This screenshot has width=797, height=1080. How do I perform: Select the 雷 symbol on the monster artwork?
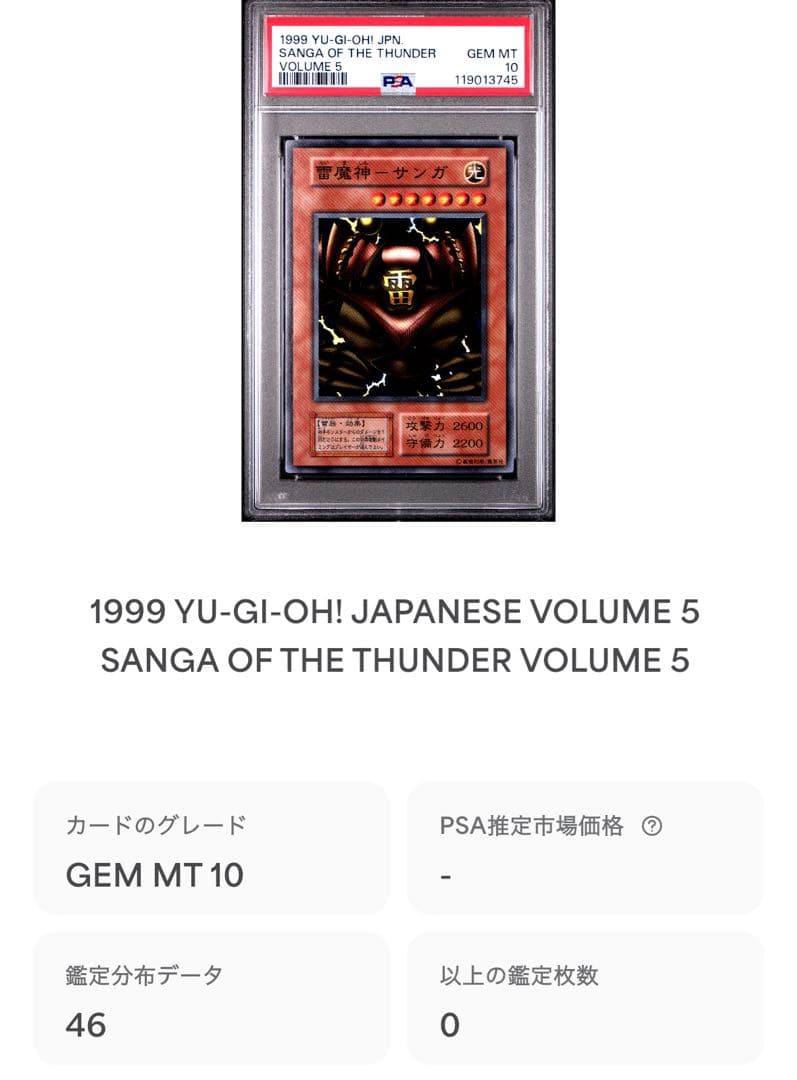[x=398, y=283]
